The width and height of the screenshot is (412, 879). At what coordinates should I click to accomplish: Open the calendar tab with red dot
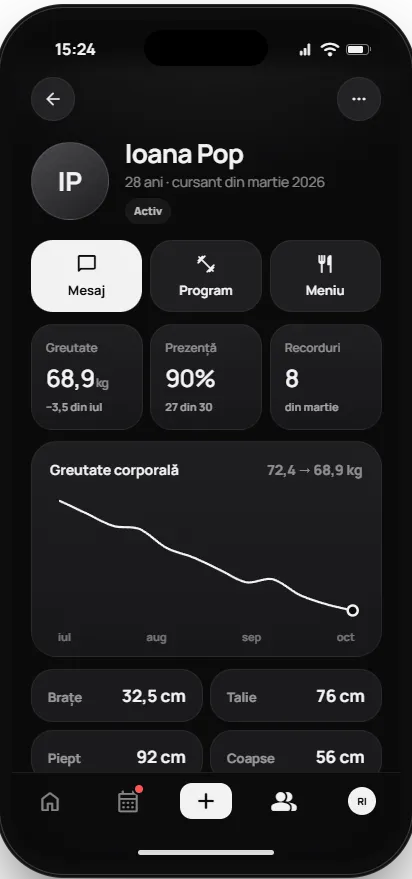pyautogui.click(x=128, y=802)
